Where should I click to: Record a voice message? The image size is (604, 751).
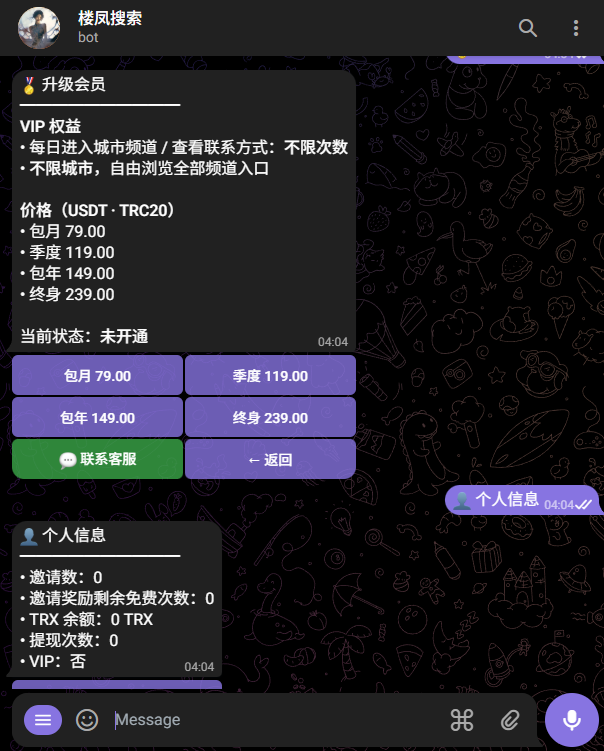(x=572, y=719)
